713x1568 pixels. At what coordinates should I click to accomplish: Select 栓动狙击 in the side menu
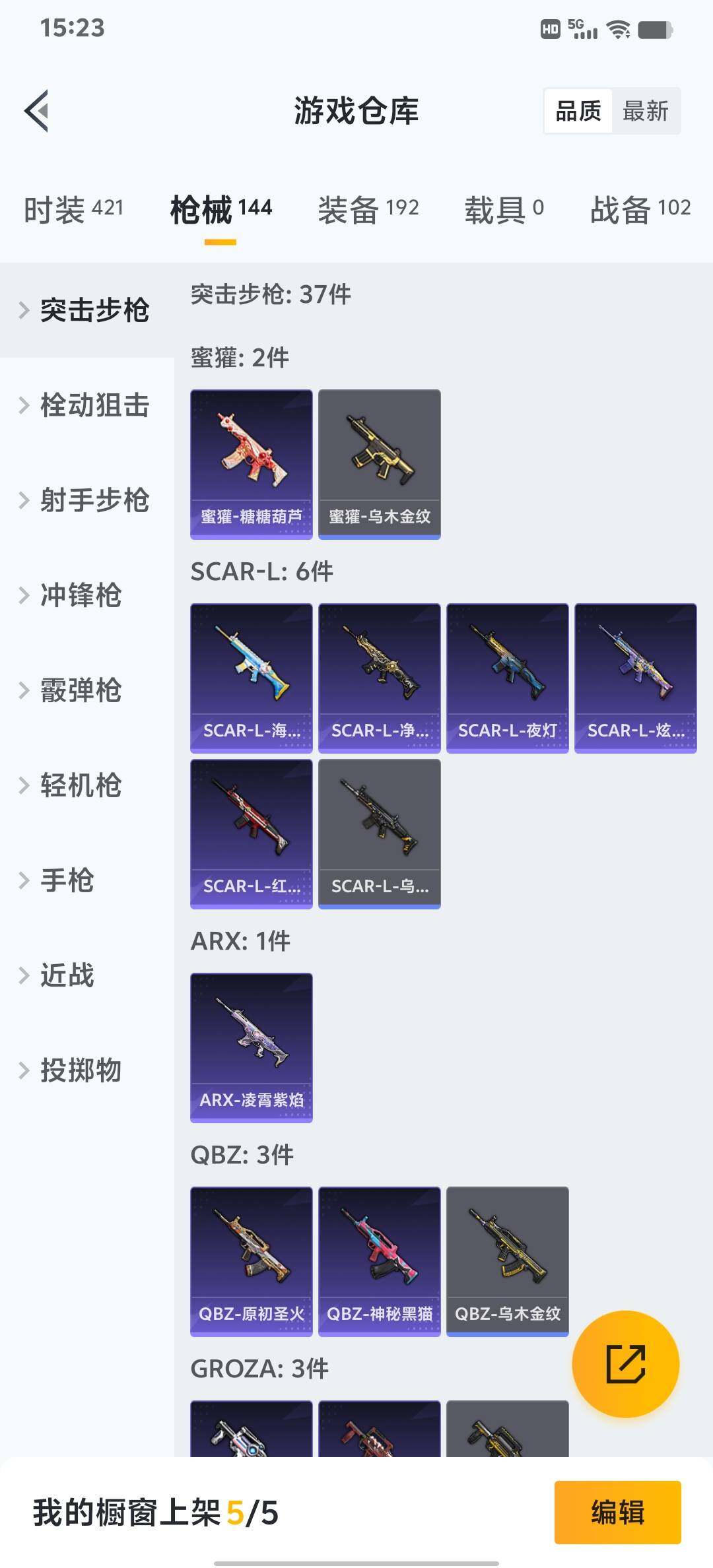(94, 405)
